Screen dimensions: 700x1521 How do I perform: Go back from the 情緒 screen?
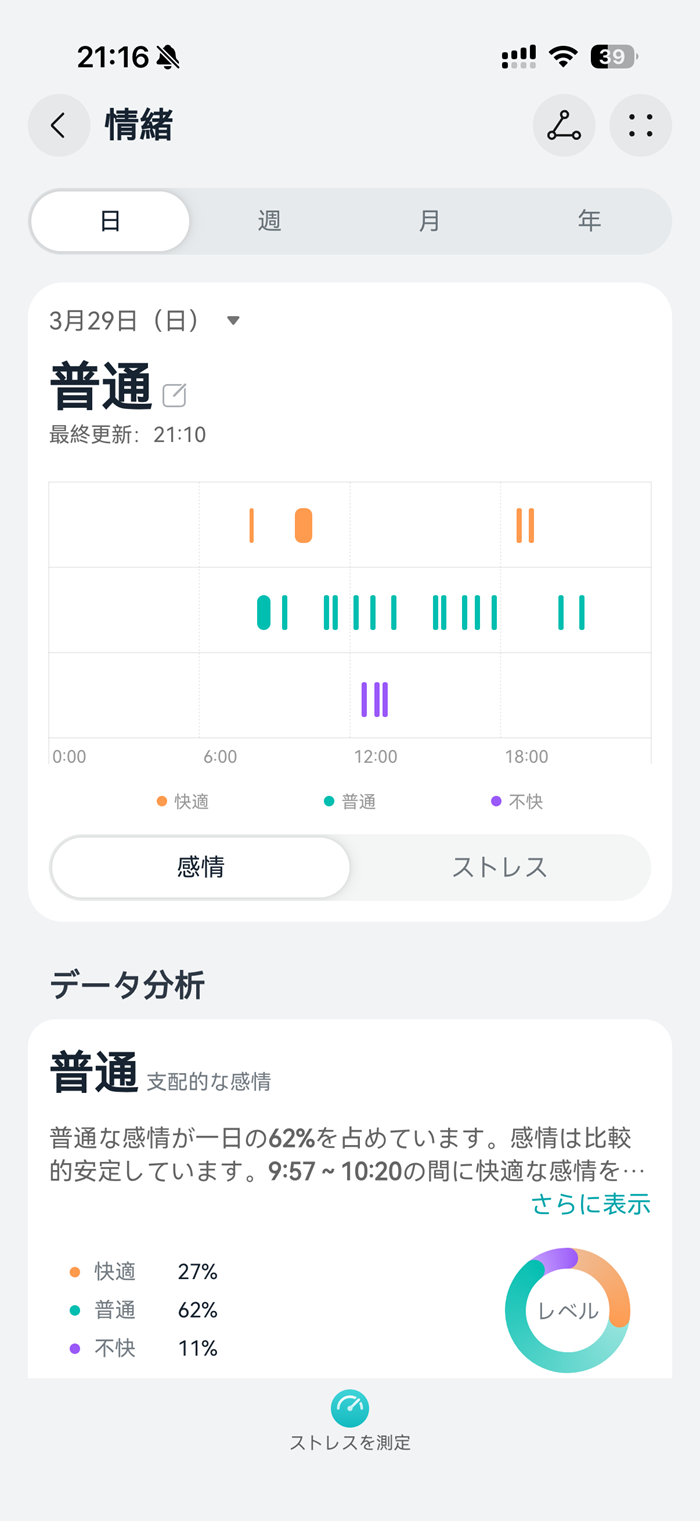tap(58, 125)
